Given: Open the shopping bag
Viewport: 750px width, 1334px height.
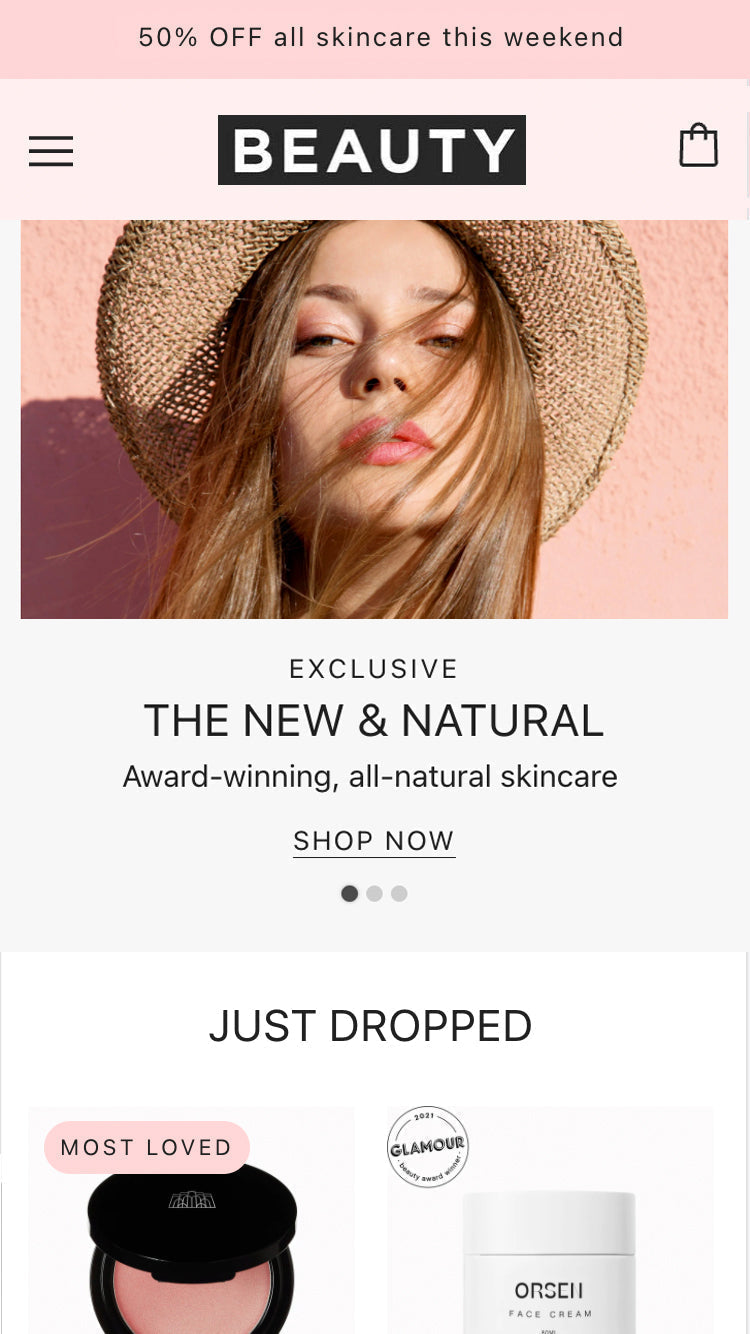Looking at the screenshot, I should 698,146.
